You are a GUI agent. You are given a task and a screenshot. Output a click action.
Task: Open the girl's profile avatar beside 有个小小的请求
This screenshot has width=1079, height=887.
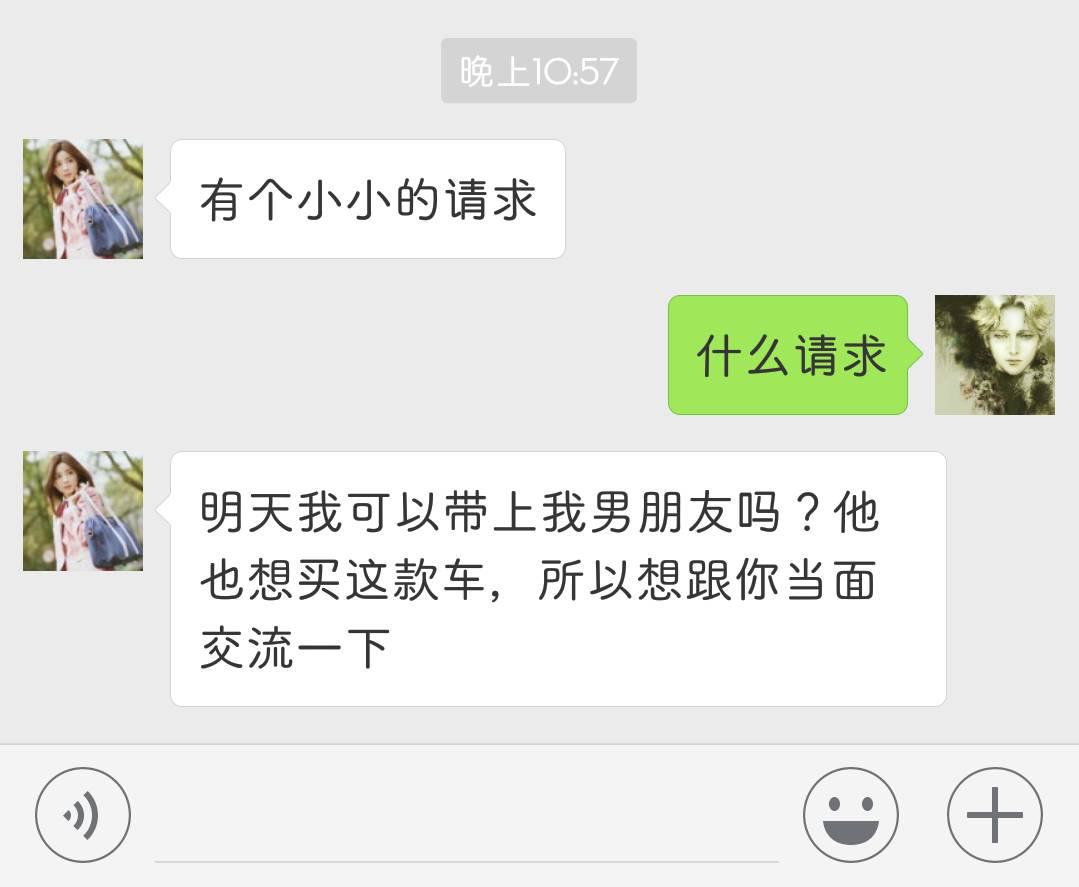[83, 199]
